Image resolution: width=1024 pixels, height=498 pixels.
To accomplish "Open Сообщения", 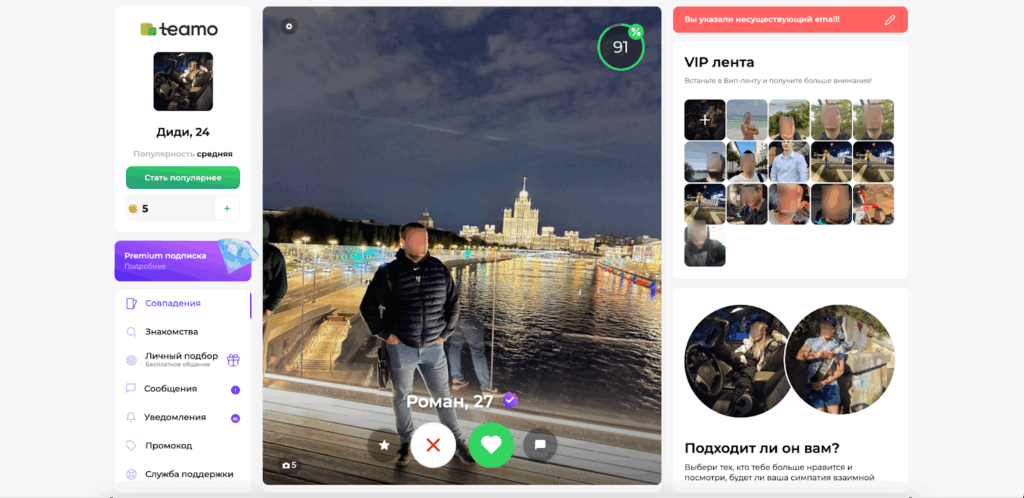I will point(171,388).
